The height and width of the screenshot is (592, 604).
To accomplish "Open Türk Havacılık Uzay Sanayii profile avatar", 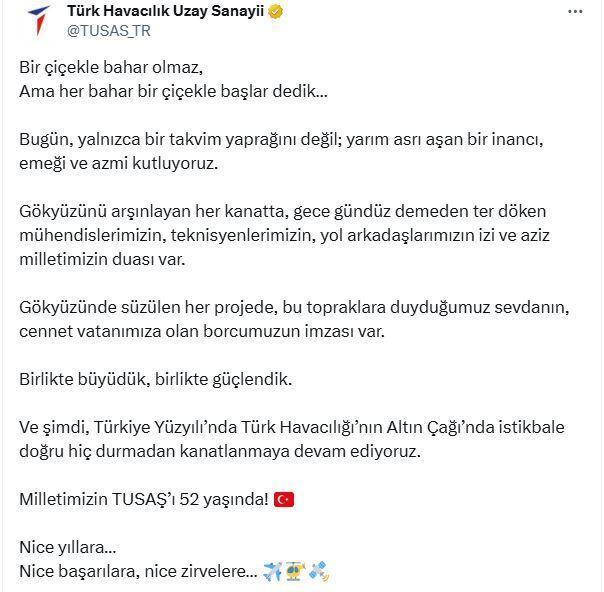I will pyautogui.click(x=38, y=21).
